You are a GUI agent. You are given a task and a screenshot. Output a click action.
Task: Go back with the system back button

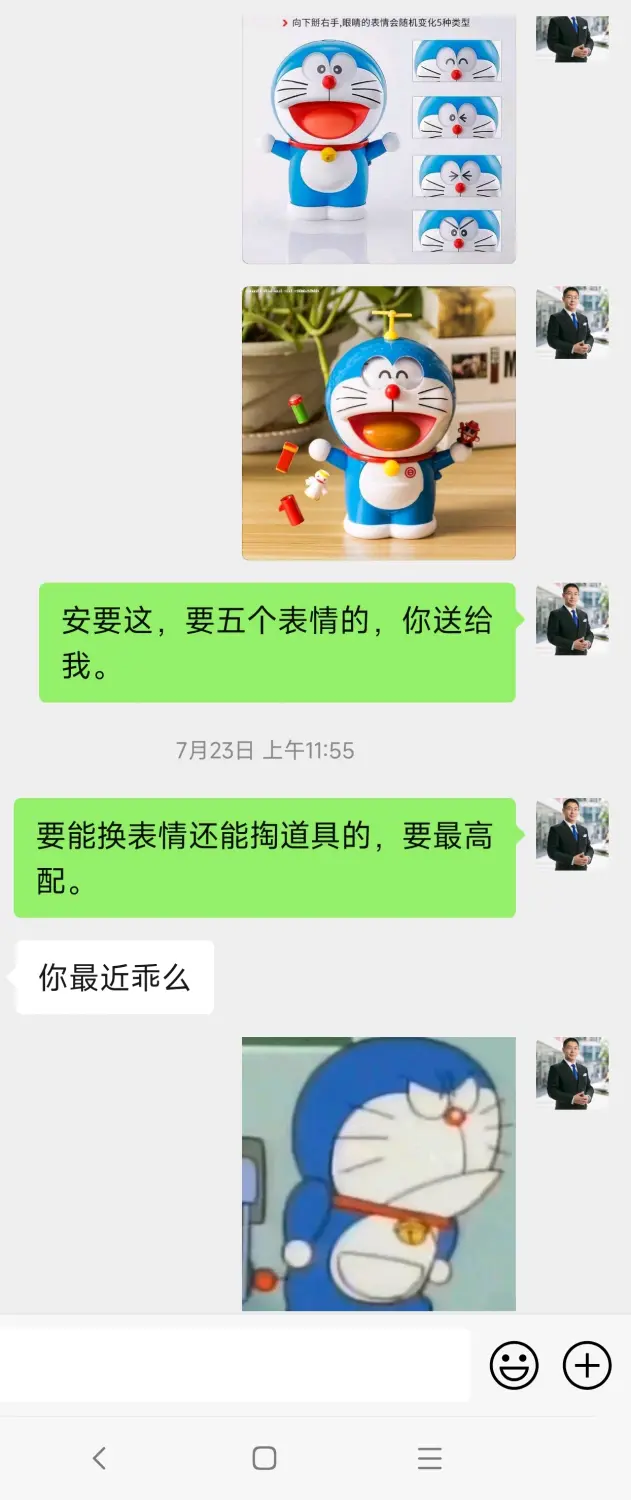[x=99, y=1458]
